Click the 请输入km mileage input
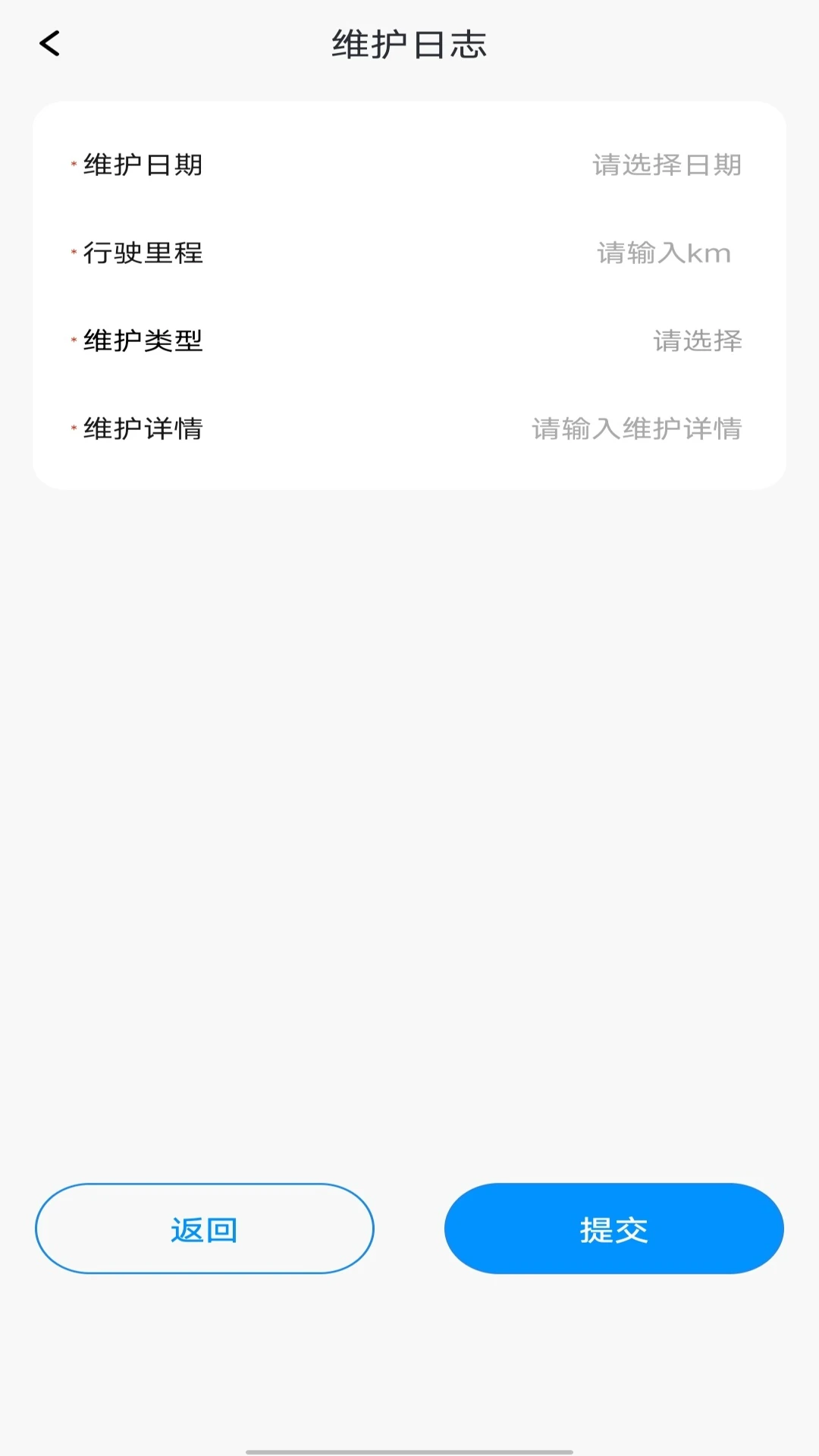Image resolution: width=819 pixels, height=1456 pixels. (x=664, y=253)
